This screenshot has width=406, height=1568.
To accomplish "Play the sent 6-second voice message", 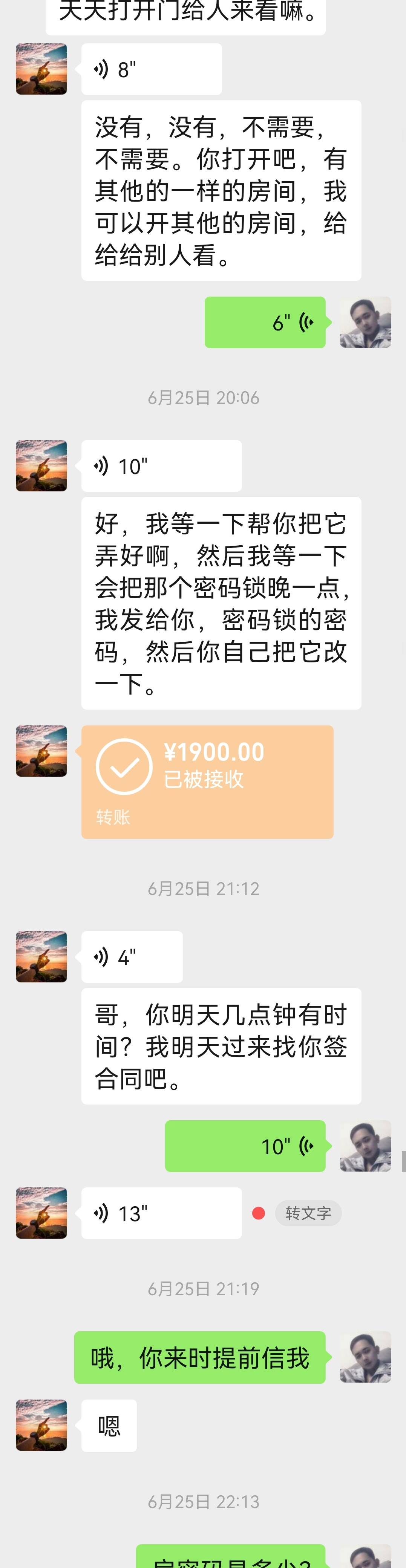I will tap(265, 323).
